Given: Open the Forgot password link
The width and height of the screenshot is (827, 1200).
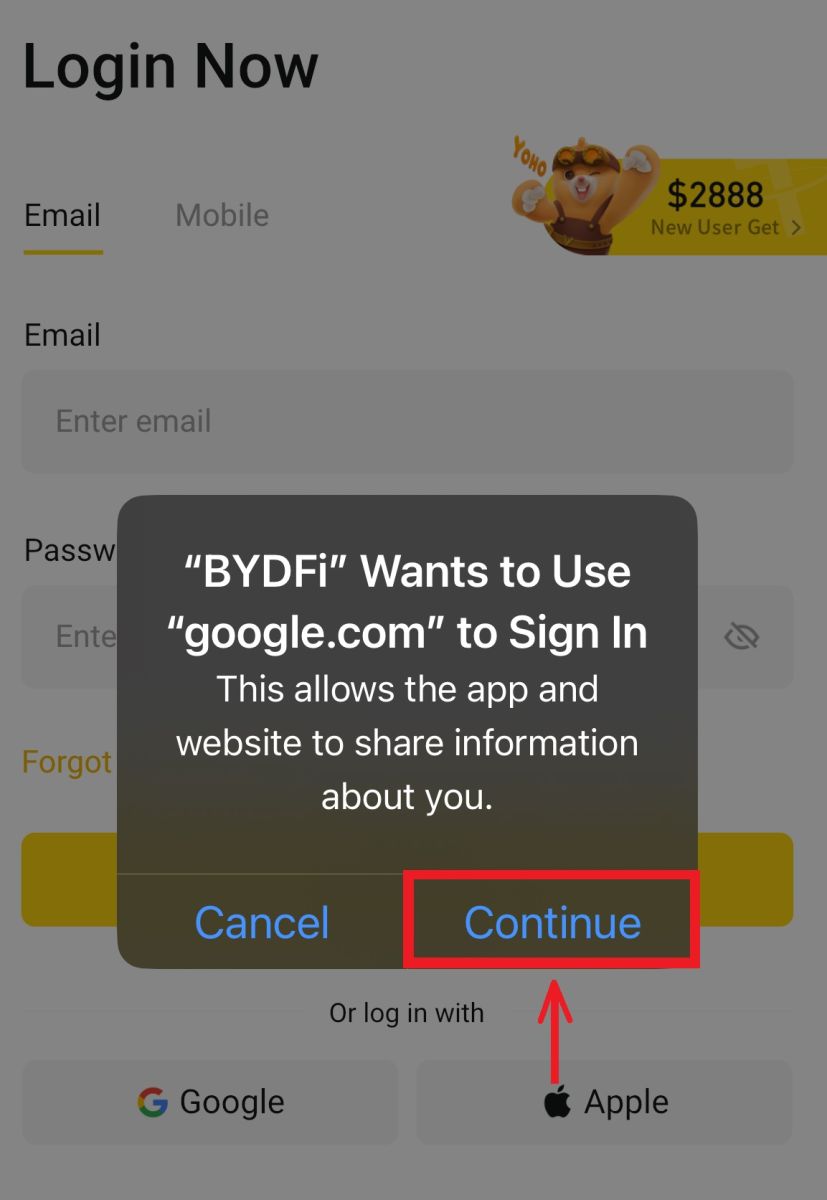Looking at the screenshot, I should pyautogui.click(x=67, y=761).
